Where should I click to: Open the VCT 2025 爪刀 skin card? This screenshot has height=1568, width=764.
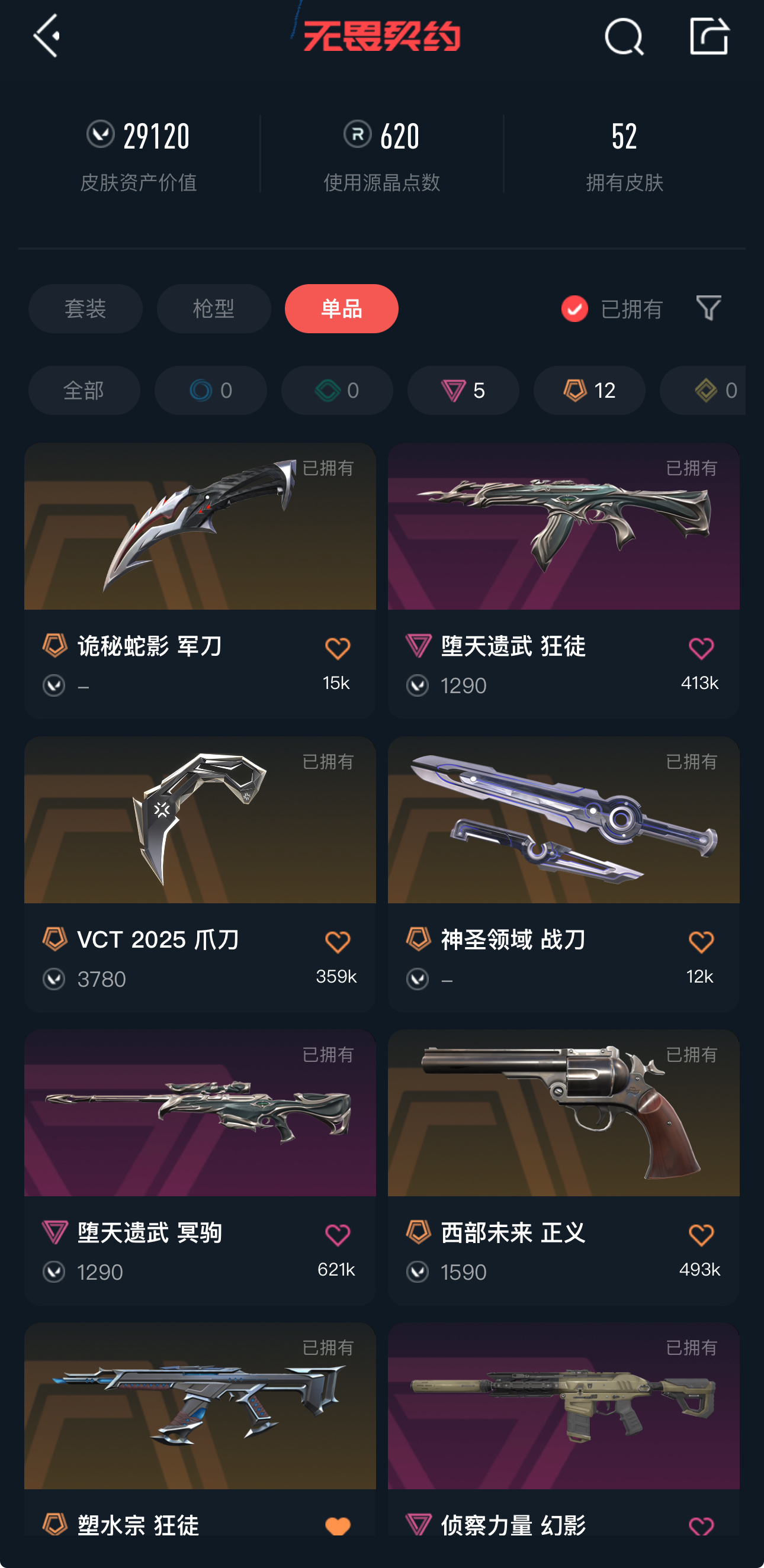click(200, 874)
